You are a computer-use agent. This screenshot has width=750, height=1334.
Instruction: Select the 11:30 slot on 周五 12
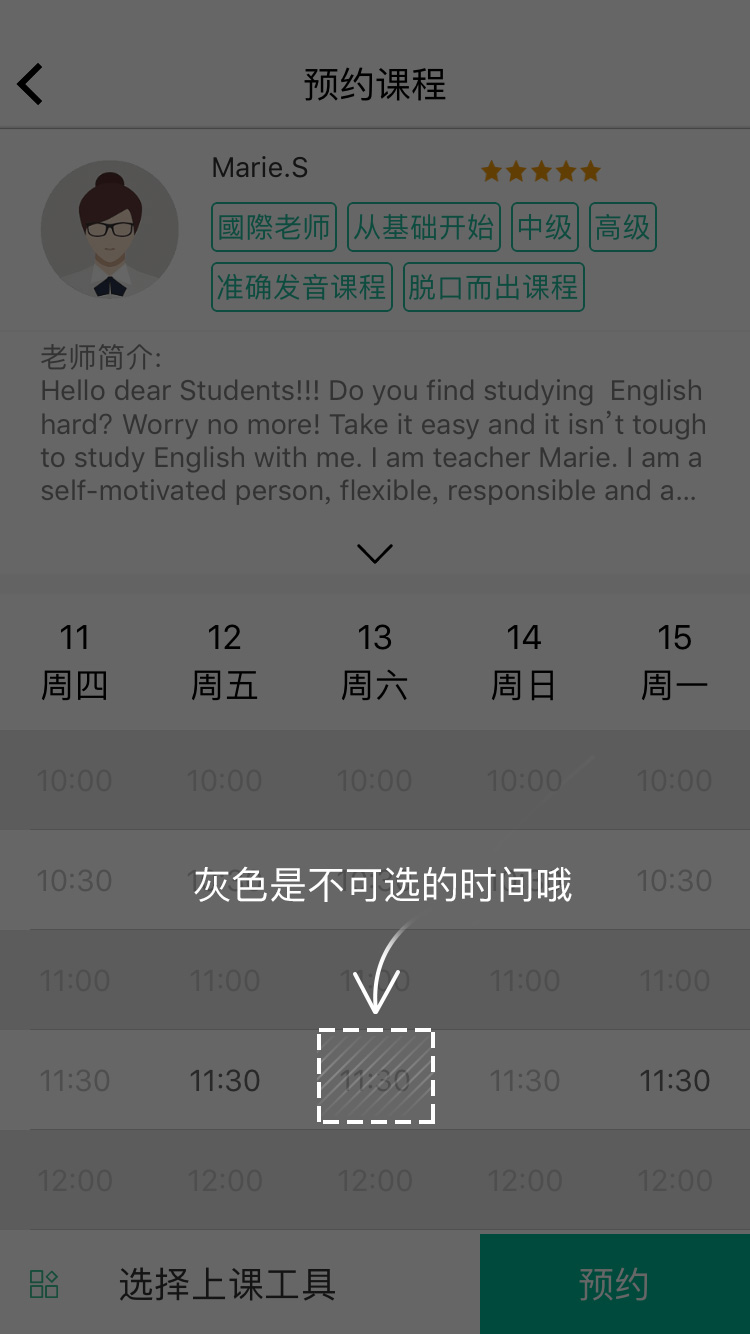tap(225, 1080)
